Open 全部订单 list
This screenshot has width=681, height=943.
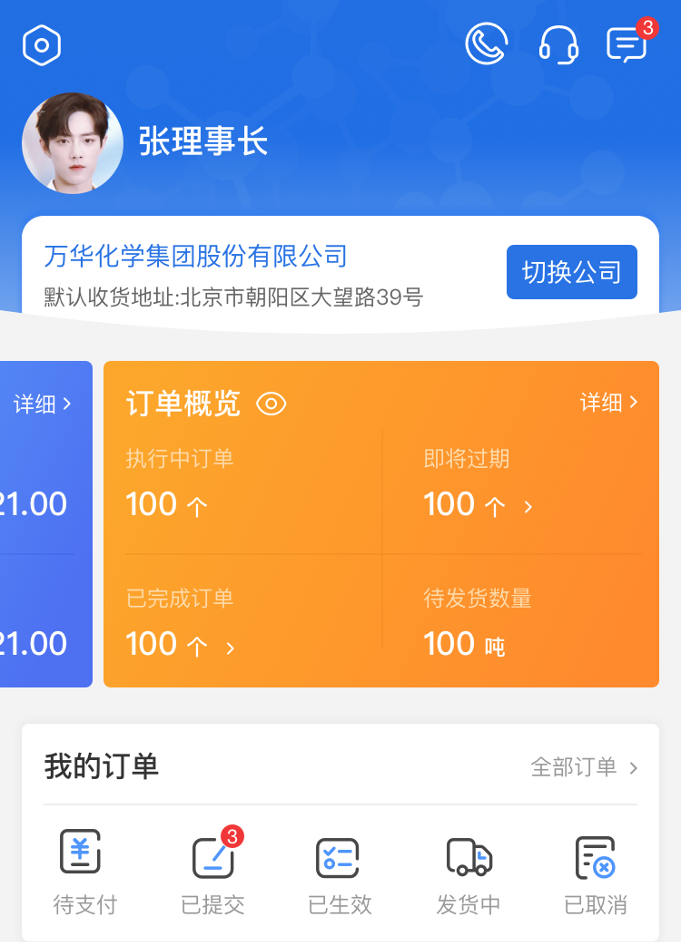(x=584, y=767)
